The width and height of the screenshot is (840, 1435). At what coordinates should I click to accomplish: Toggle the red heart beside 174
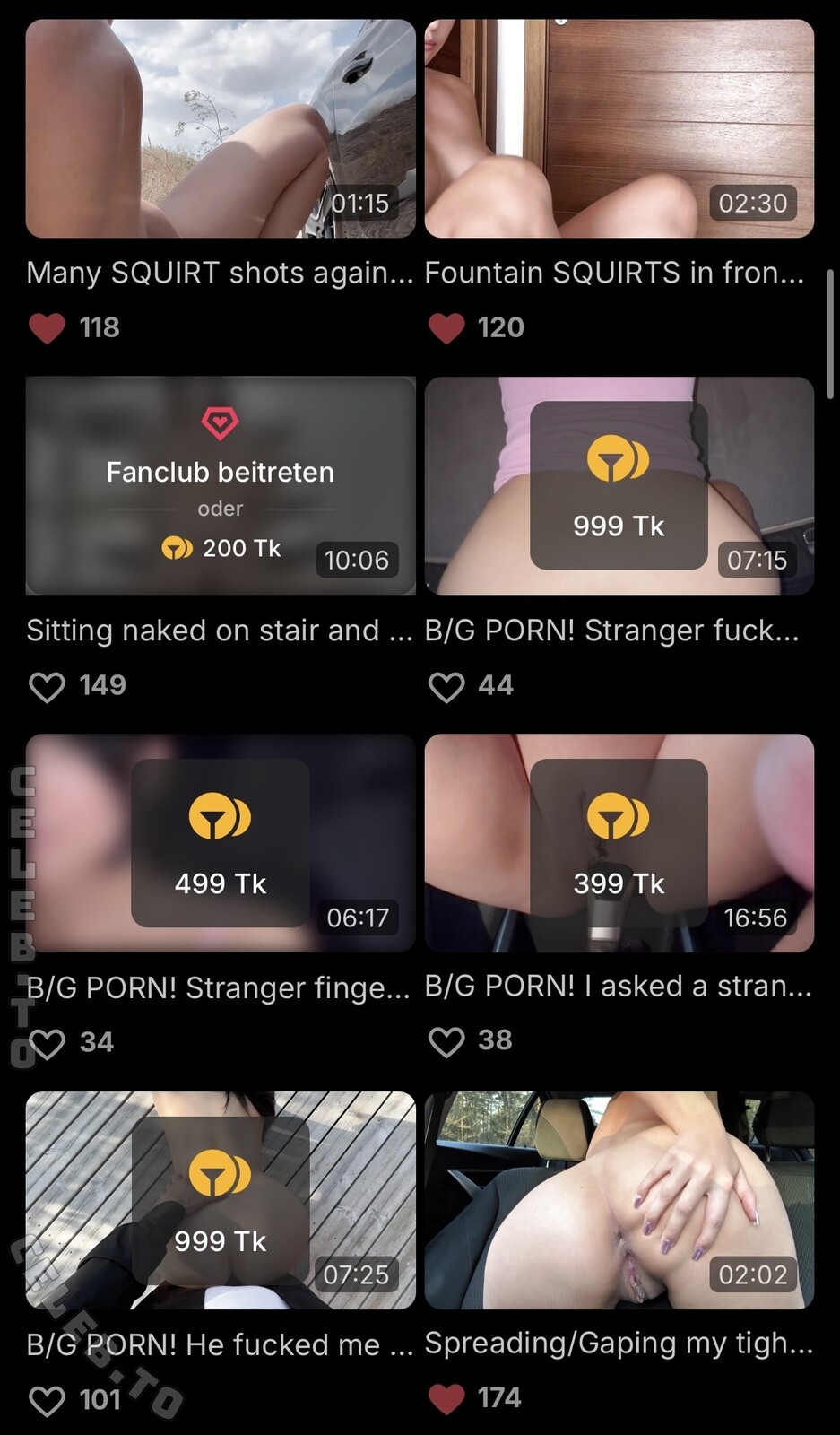[x=446, y=1398]
